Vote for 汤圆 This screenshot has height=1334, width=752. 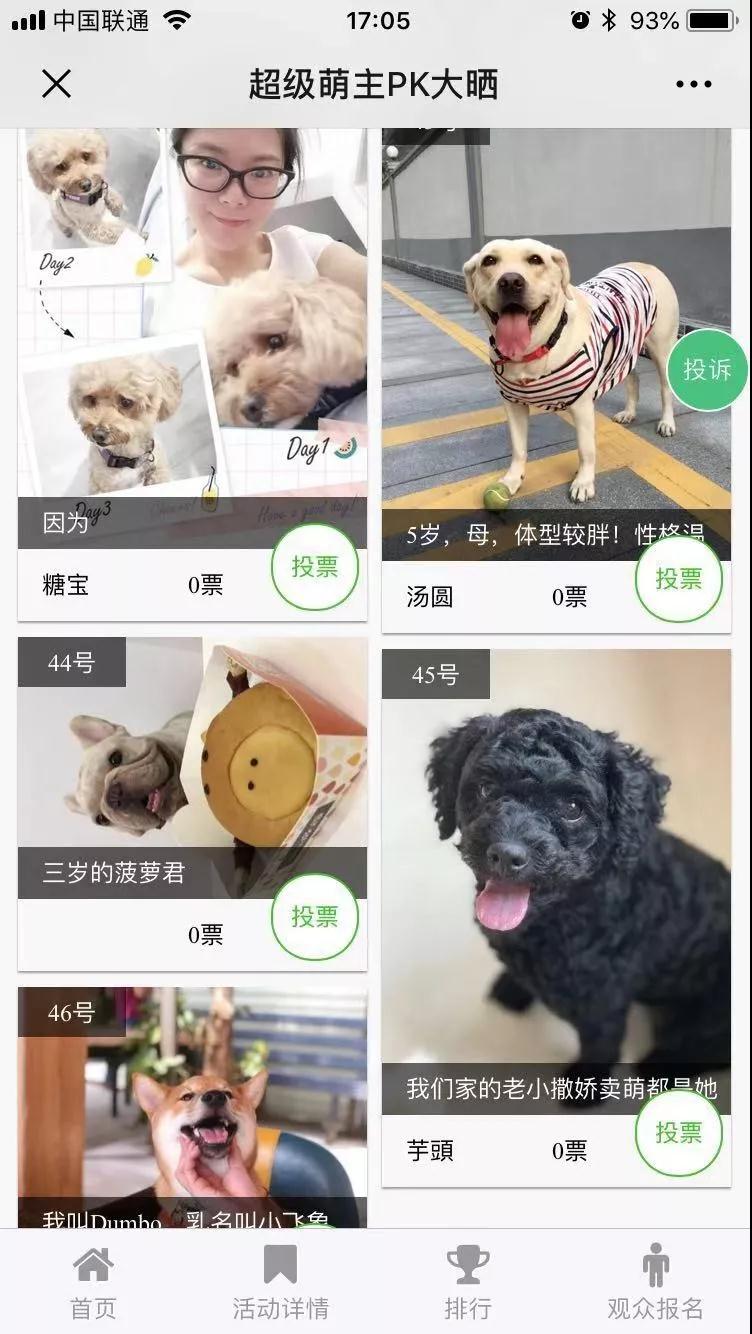pos(679,579)
